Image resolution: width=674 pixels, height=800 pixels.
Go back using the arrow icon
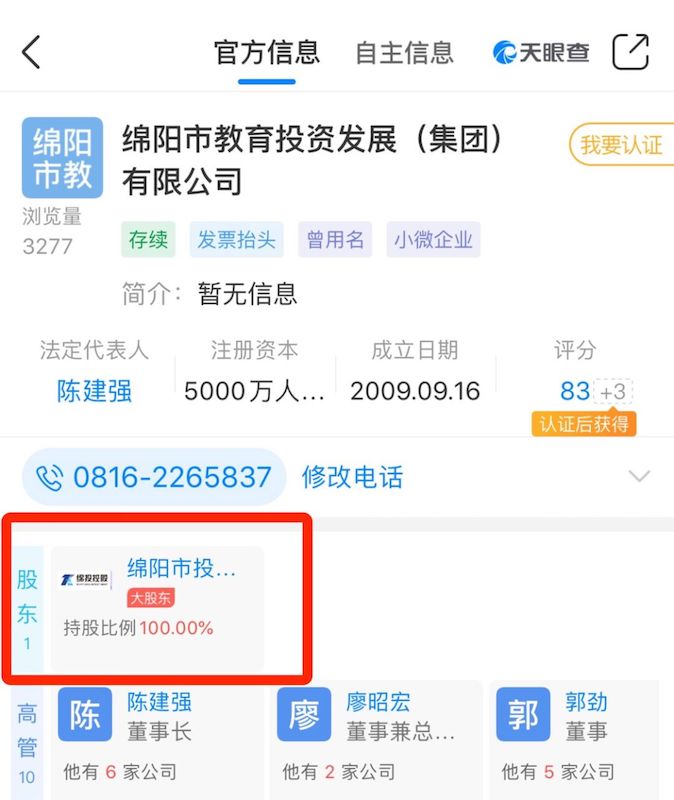[x=32, y=52]
